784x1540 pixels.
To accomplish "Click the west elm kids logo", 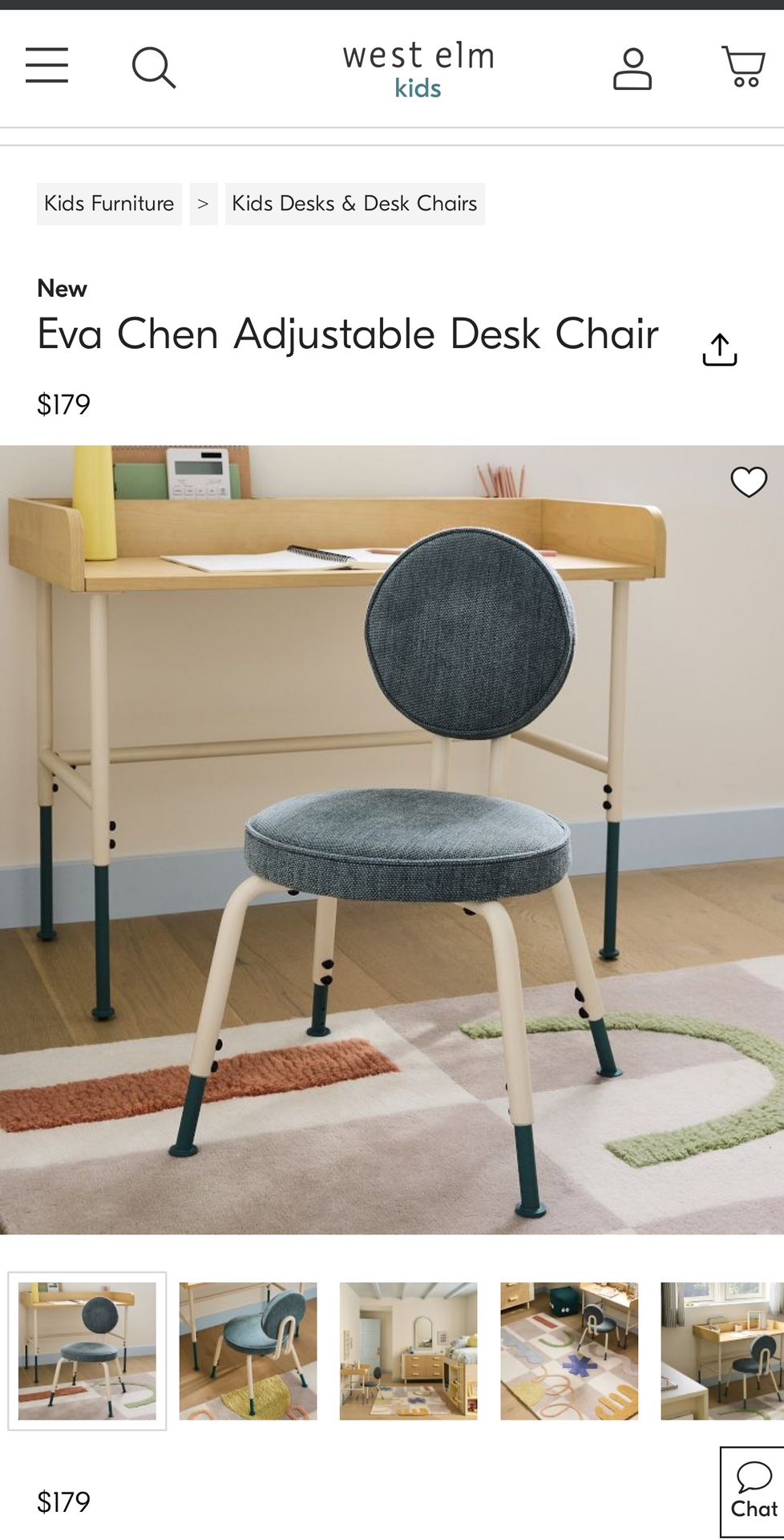I will pos(418,67).
